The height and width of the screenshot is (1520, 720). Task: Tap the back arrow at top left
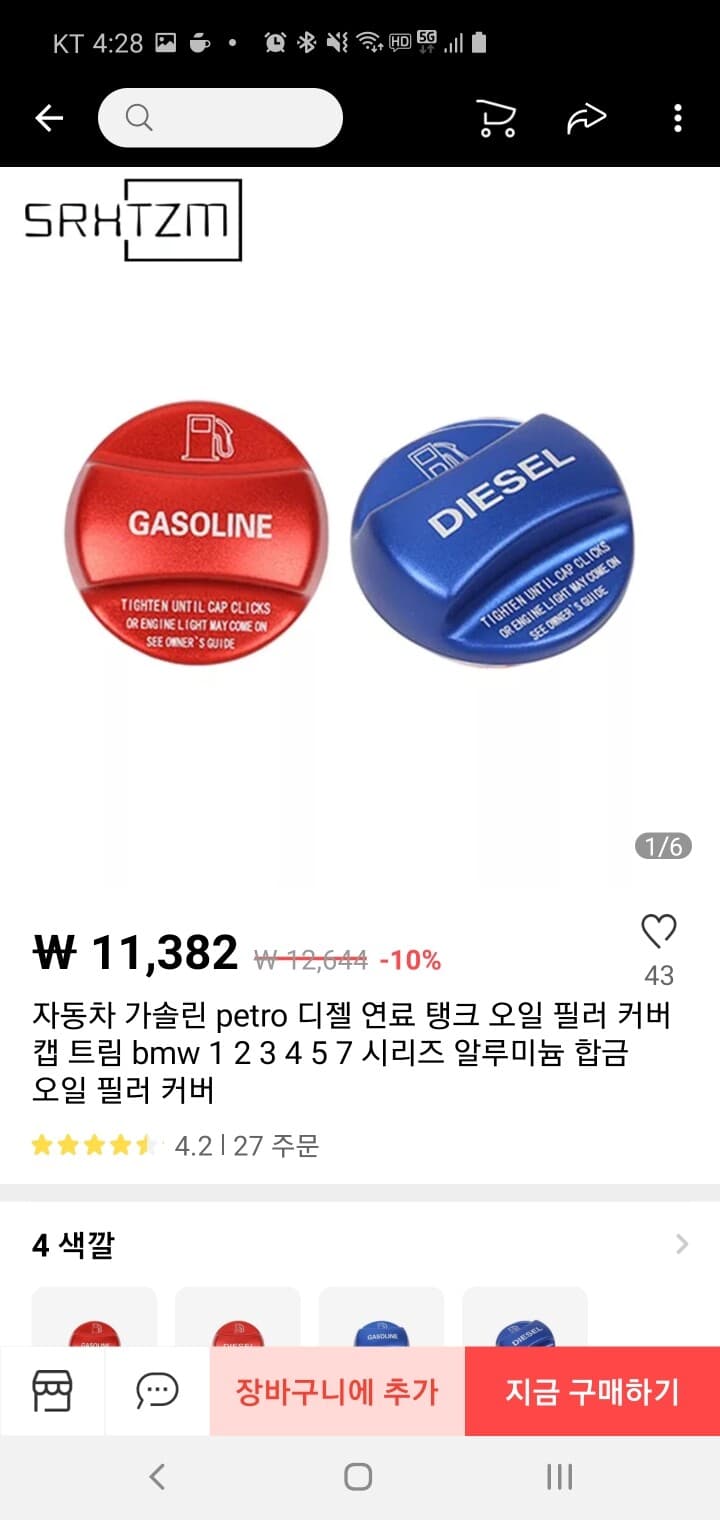[49, 117]
